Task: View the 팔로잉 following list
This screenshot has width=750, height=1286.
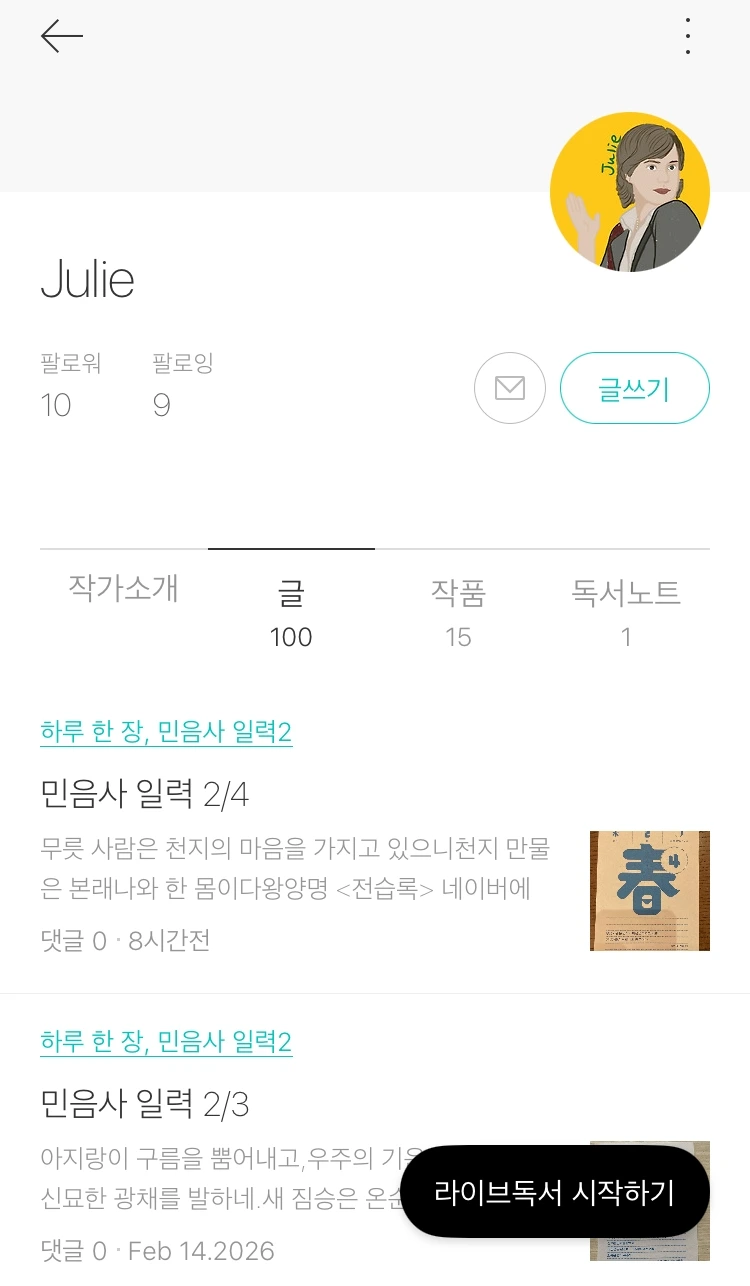Action: click(182, 384)
